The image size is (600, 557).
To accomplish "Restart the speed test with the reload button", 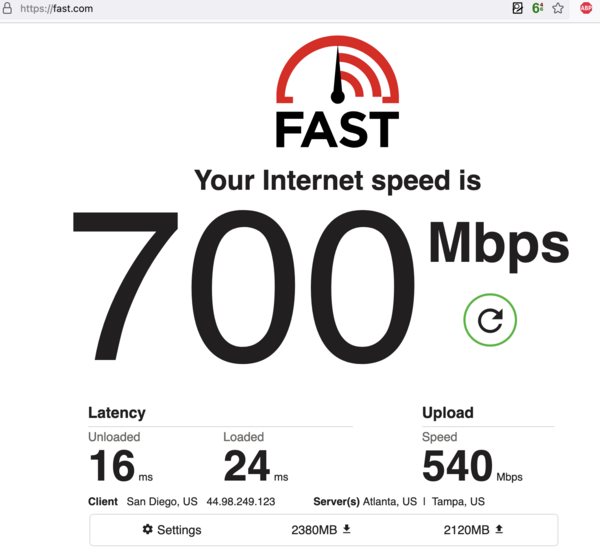I will pyautogui.click(x=490, y=320).
